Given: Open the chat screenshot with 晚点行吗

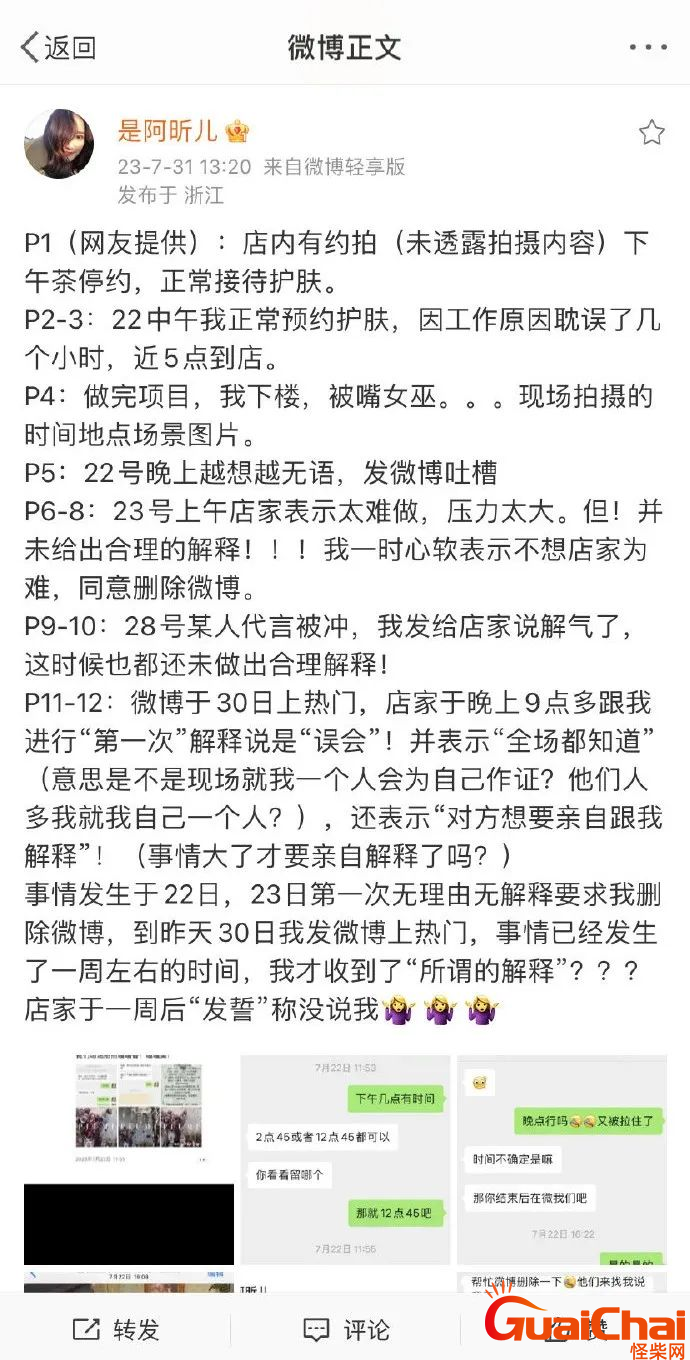Looking at the screenshot, I should point(562,1160).
